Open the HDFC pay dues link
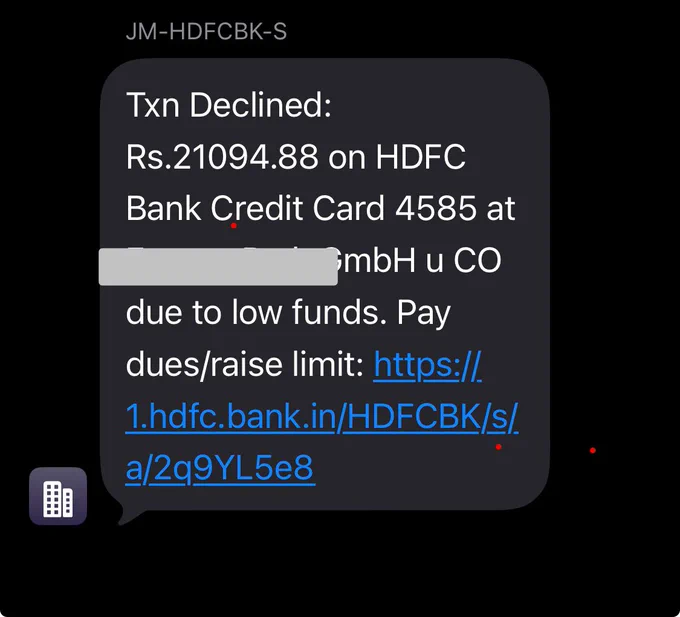680x617 pixels. coord(322,417)
